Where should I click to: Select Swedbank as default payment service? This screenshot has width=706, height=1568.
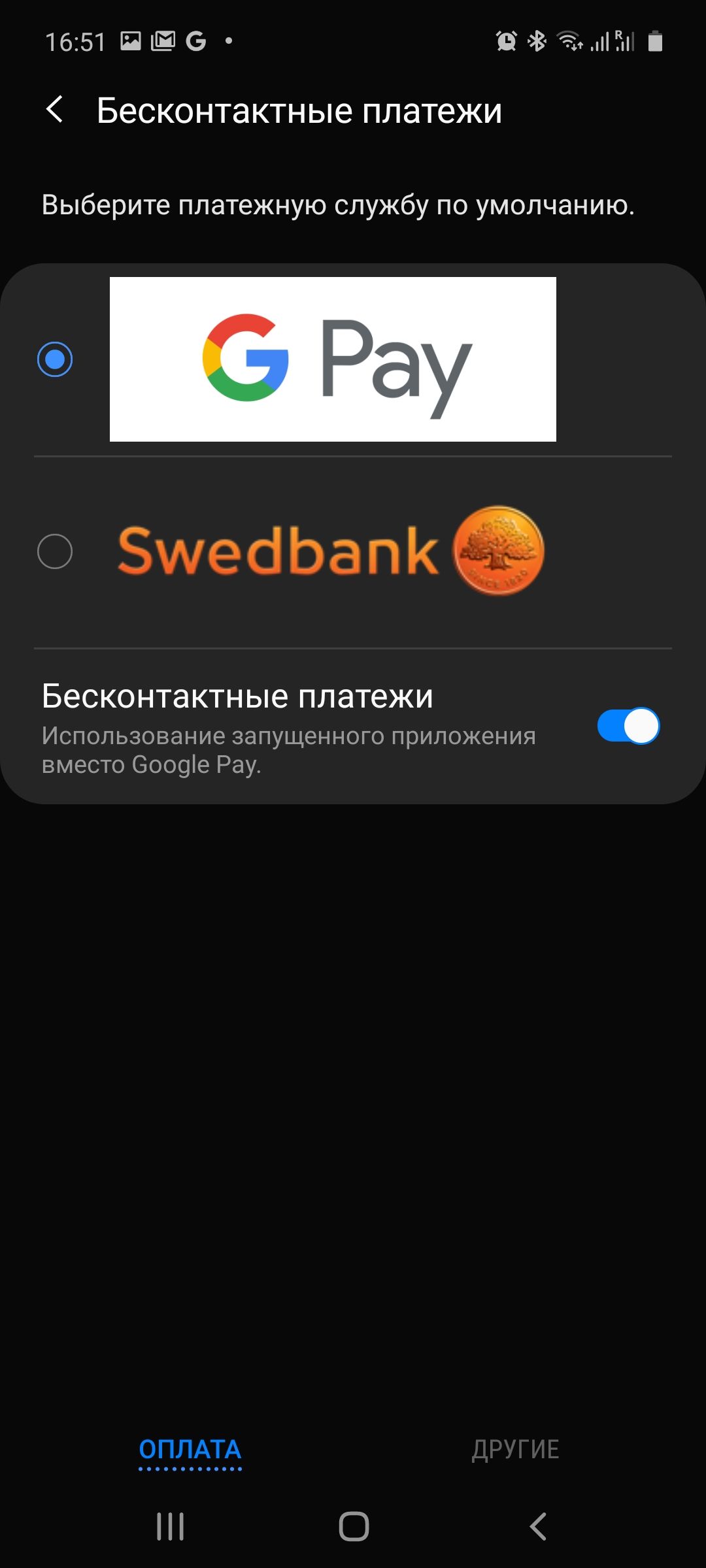[55, 551]
